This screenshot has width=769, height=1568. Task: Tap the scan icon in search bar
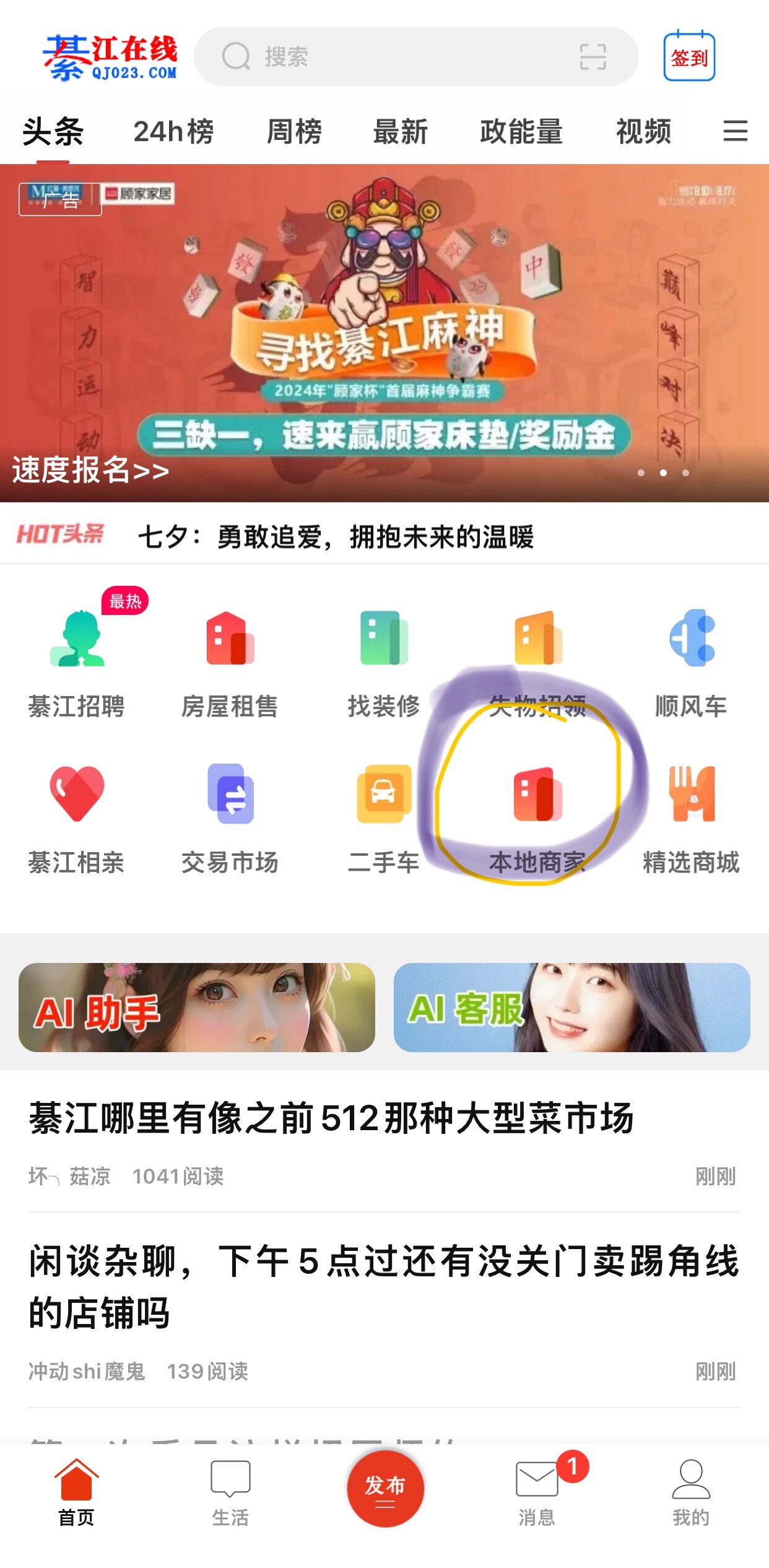point(592,57)
